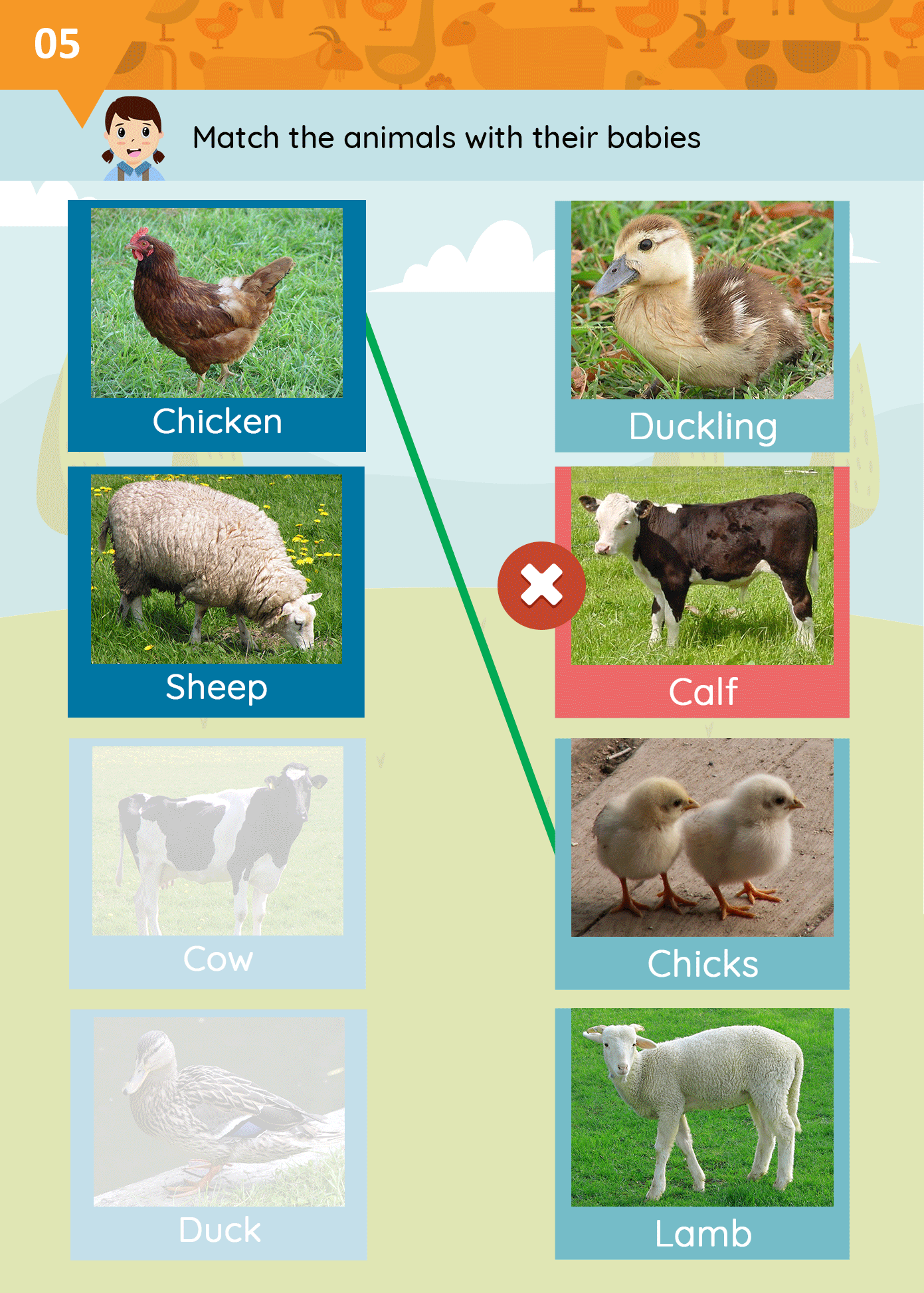
Task: Select the Calf card
Action: (x=702, y=591)
